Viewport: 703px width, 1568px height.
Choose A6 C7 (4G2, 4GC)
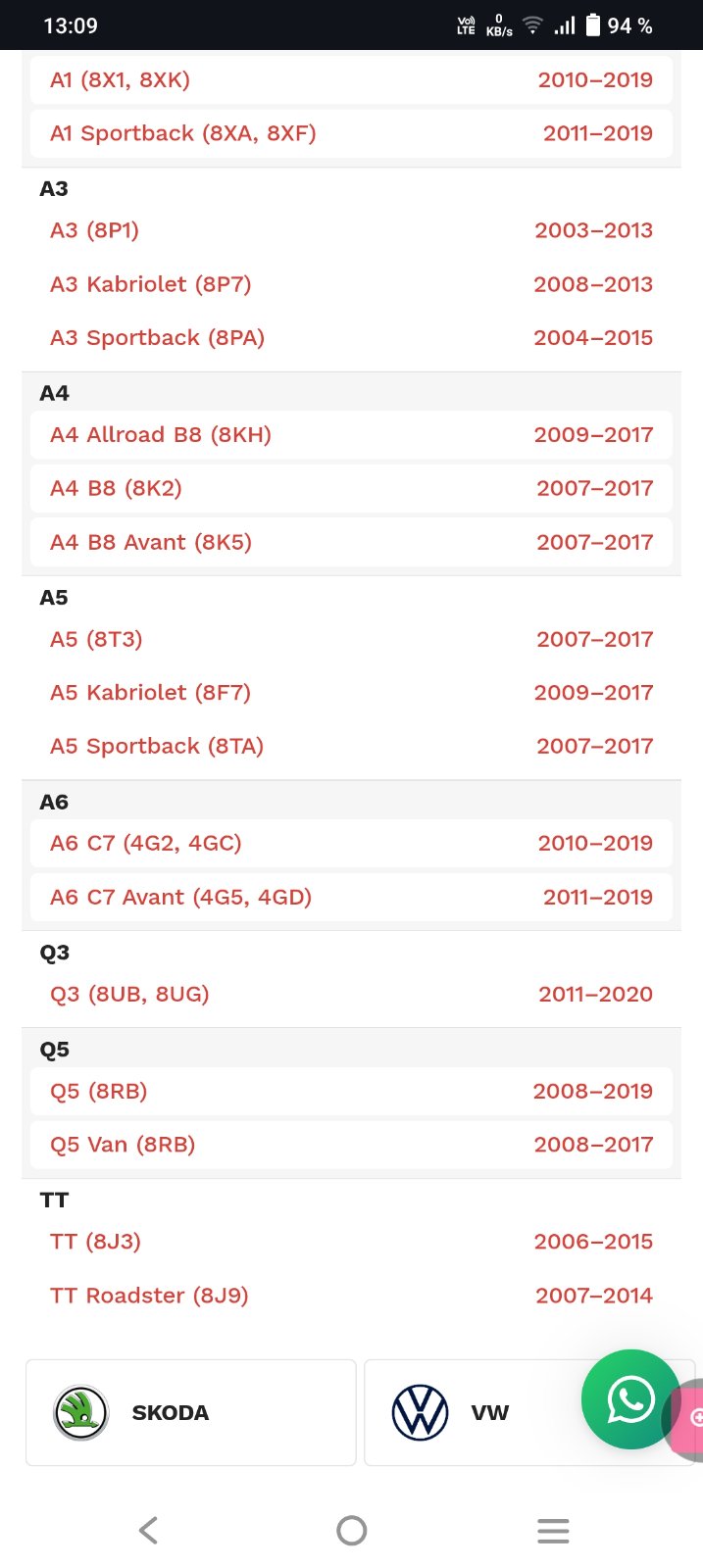click(351, 843)
